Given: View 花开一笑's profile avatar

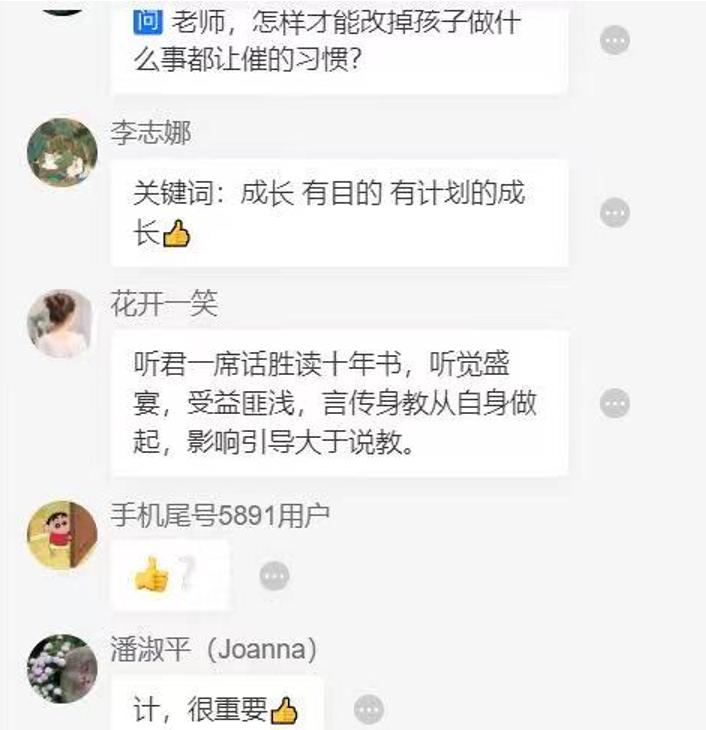Looking at the screenshot, I should point(61,324).
